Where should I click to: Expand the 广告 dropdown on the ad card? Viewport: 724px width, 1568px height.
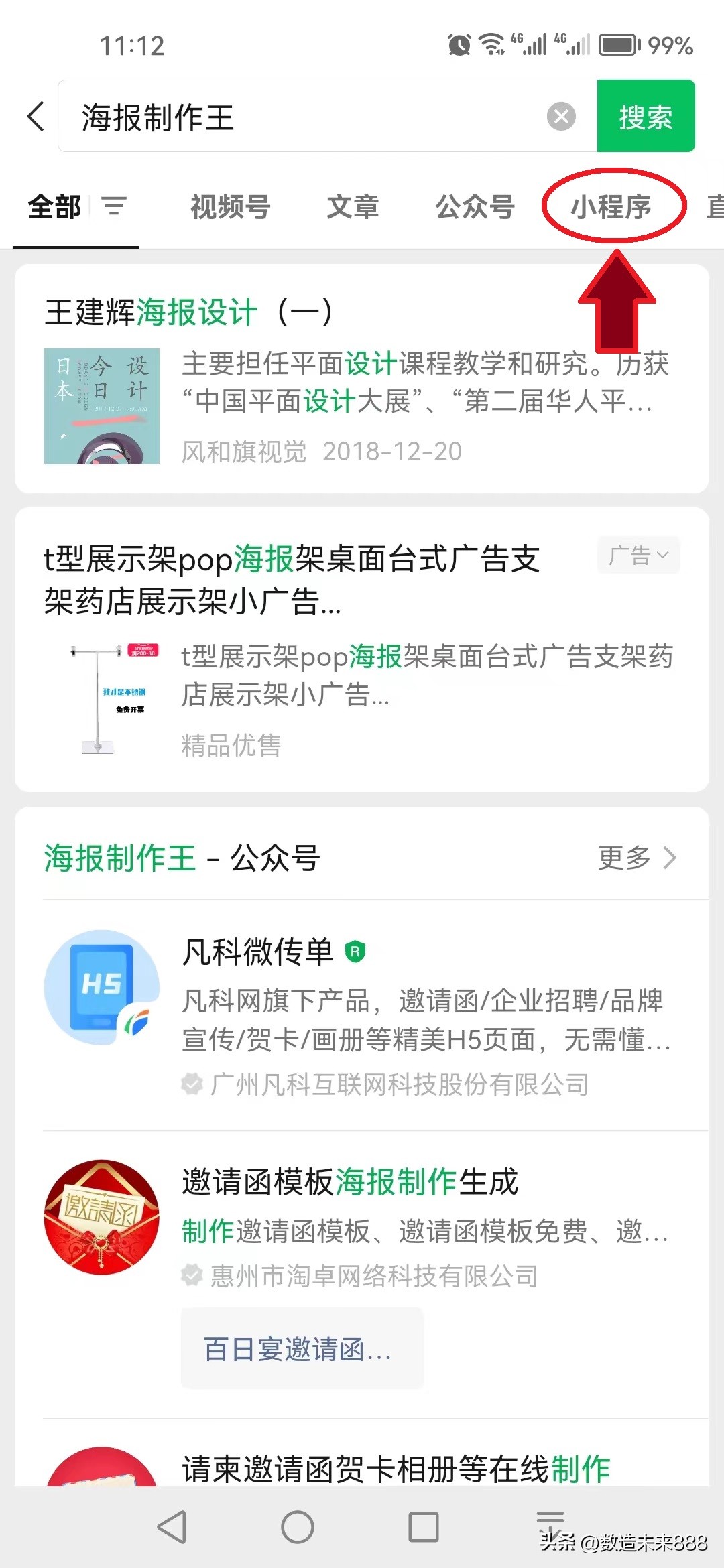click(x=637, y=554)
